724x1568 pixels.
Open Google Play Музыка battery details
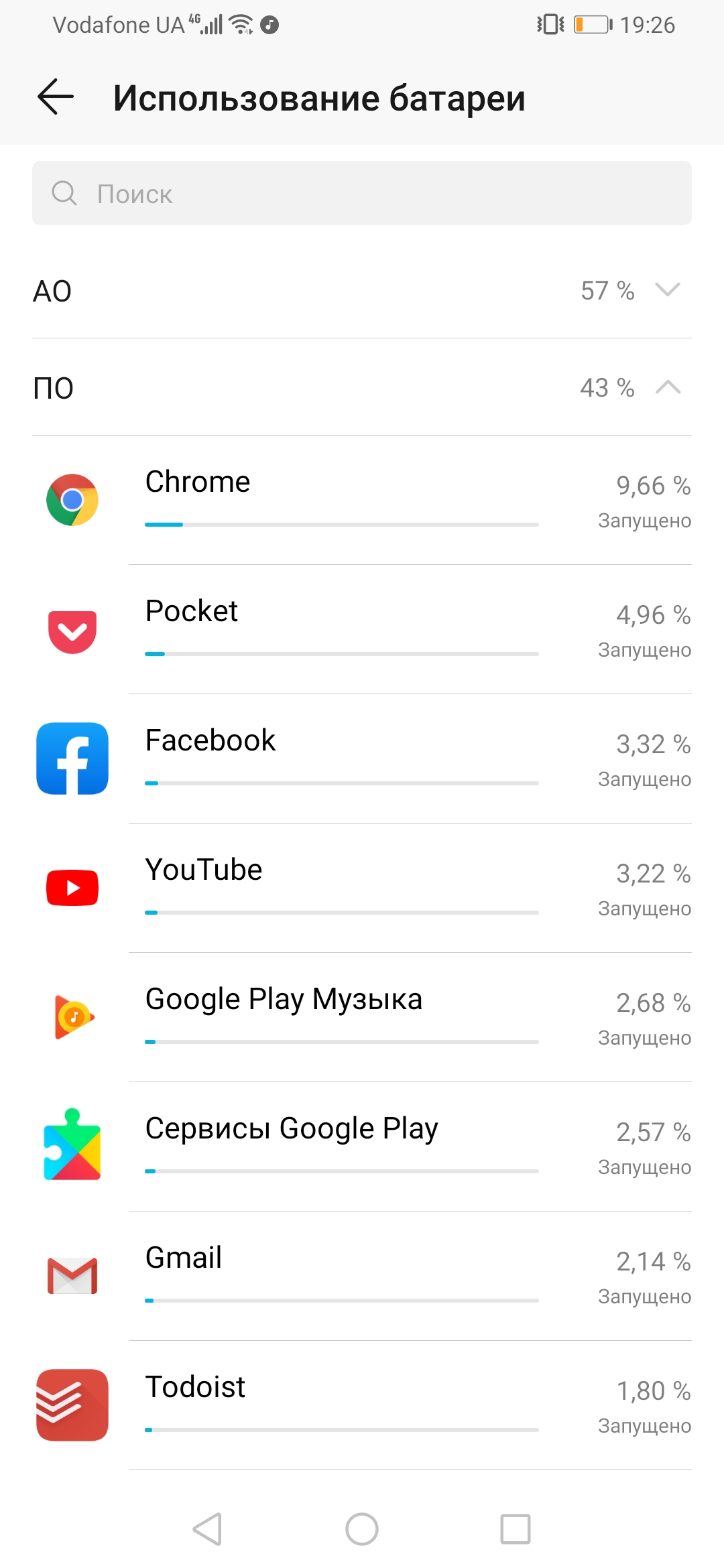(362, 1017)
